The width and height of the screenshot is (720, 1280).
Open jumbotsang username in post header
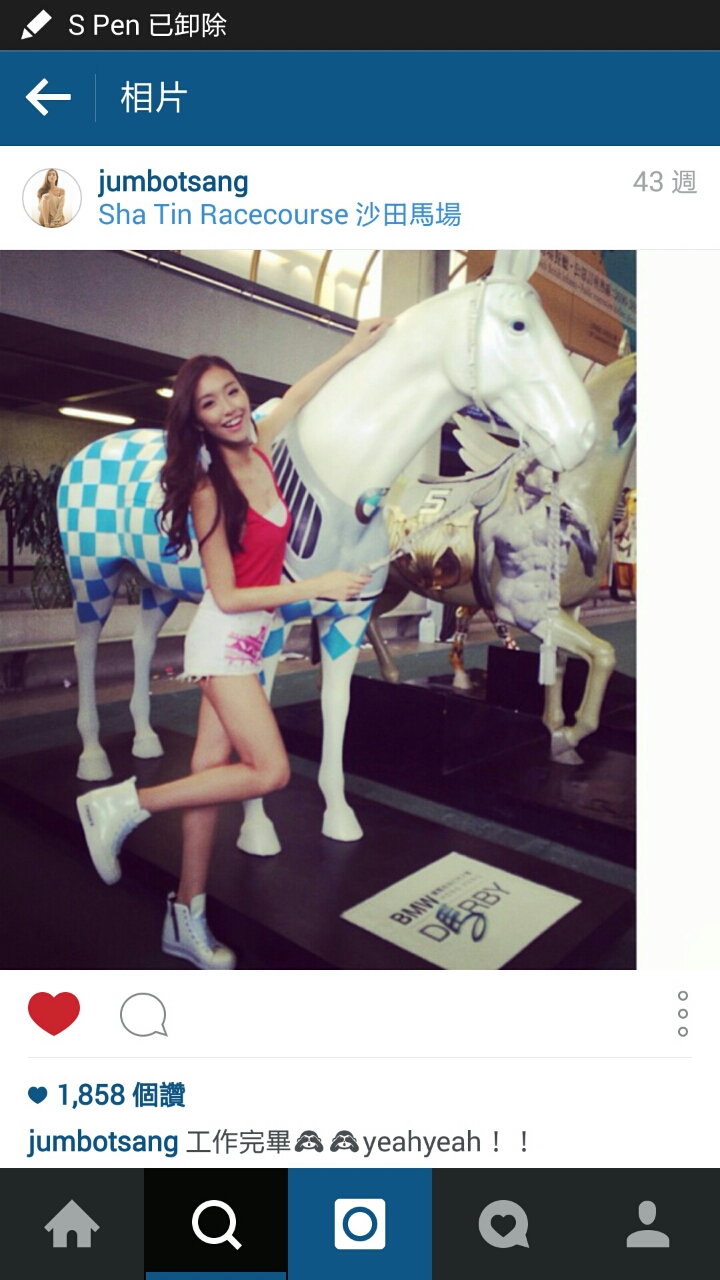[x=173, y=182]
